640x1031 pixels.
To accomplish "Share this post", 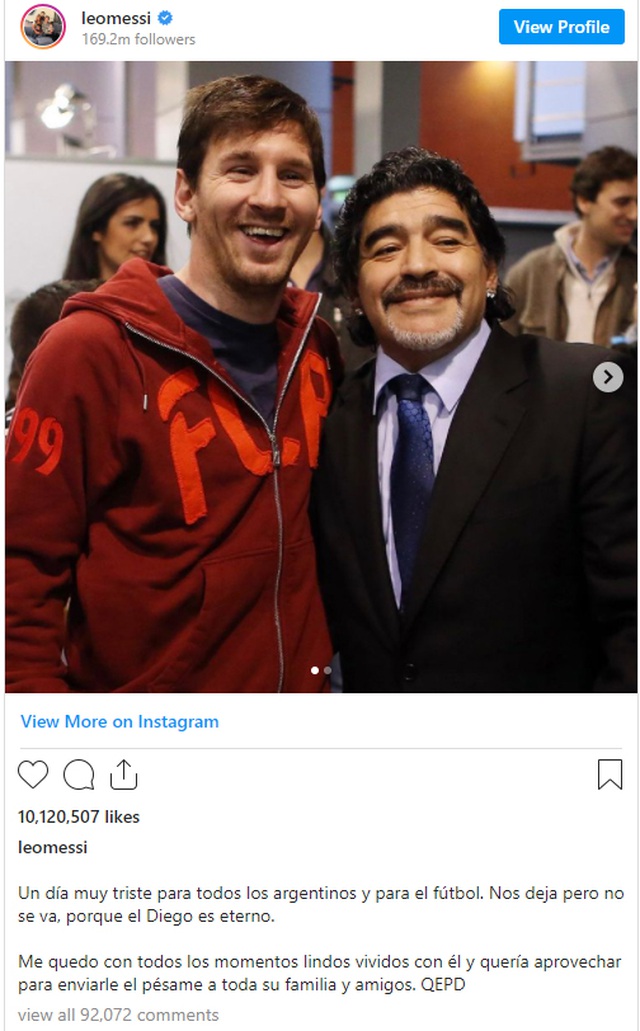I will click(123, 775).
